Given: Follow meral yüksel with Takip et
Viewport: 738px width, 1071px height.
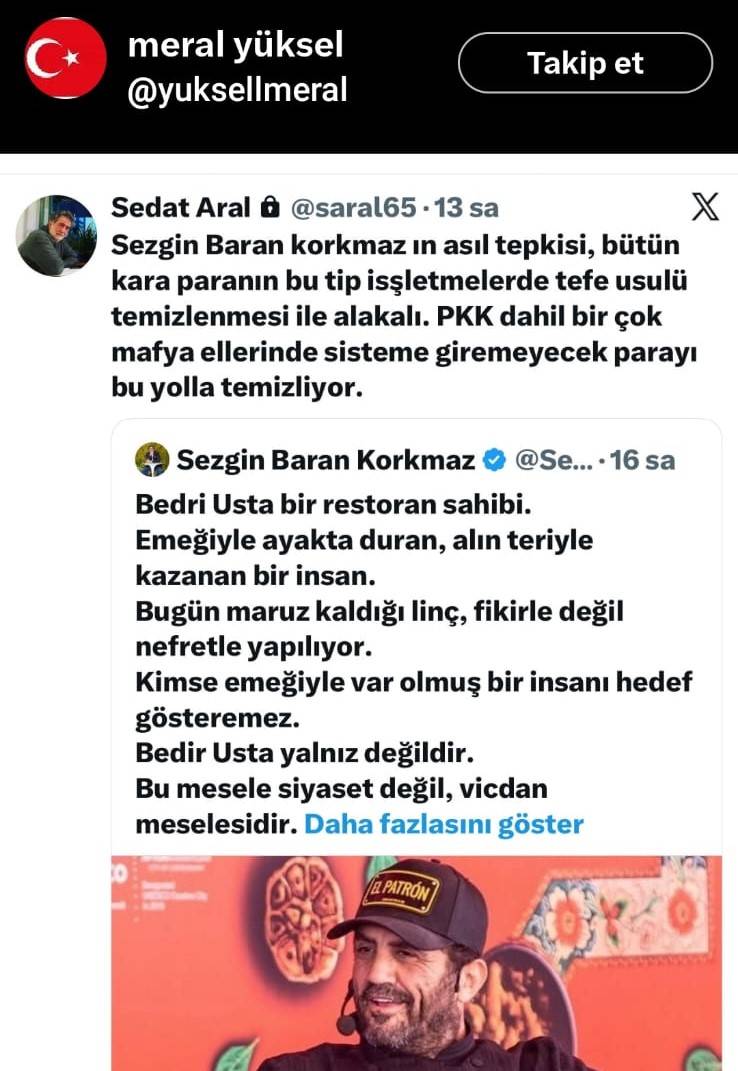Looking at the screenshot, I should 585,63.
